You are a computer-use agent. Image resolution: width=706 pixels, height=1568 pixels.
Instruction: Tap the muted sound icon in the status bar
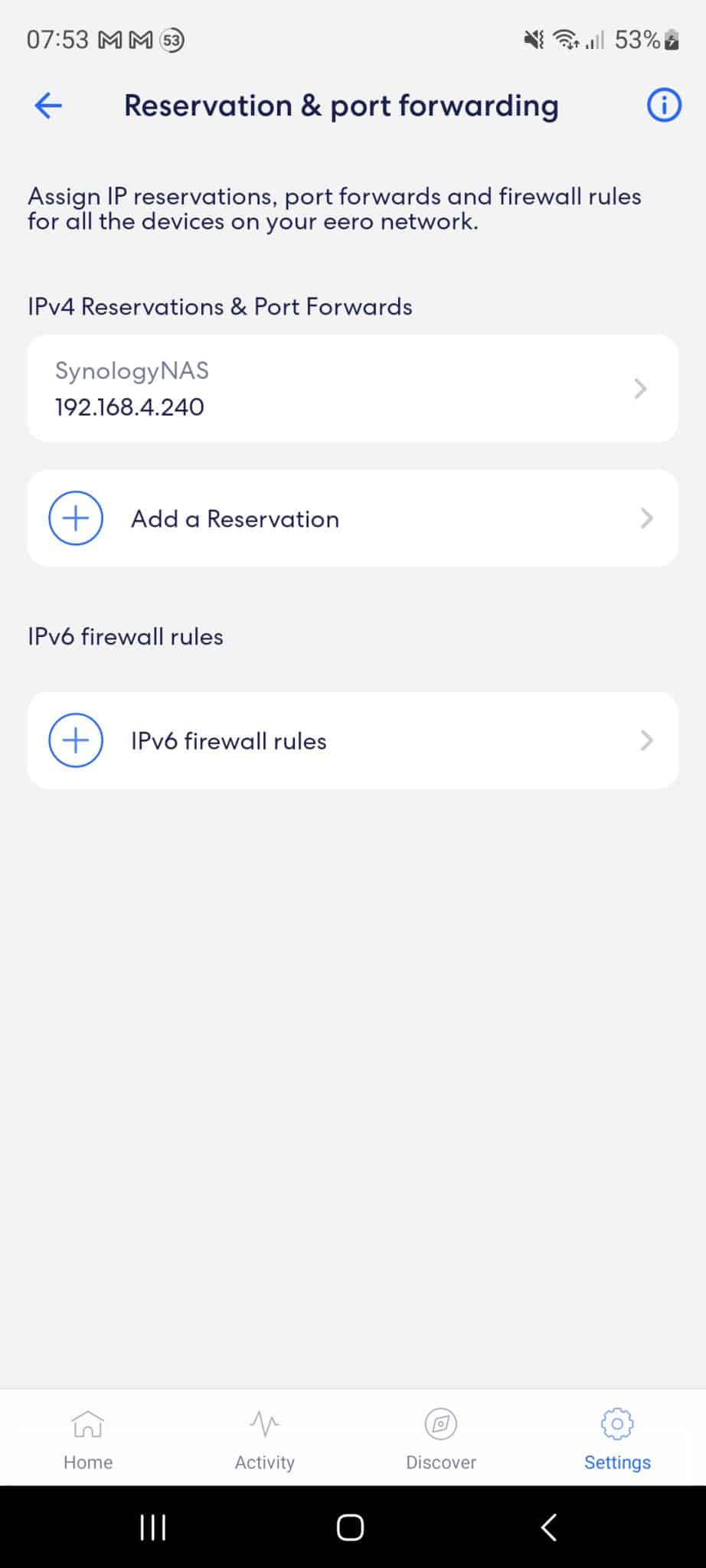pos(533,40)
